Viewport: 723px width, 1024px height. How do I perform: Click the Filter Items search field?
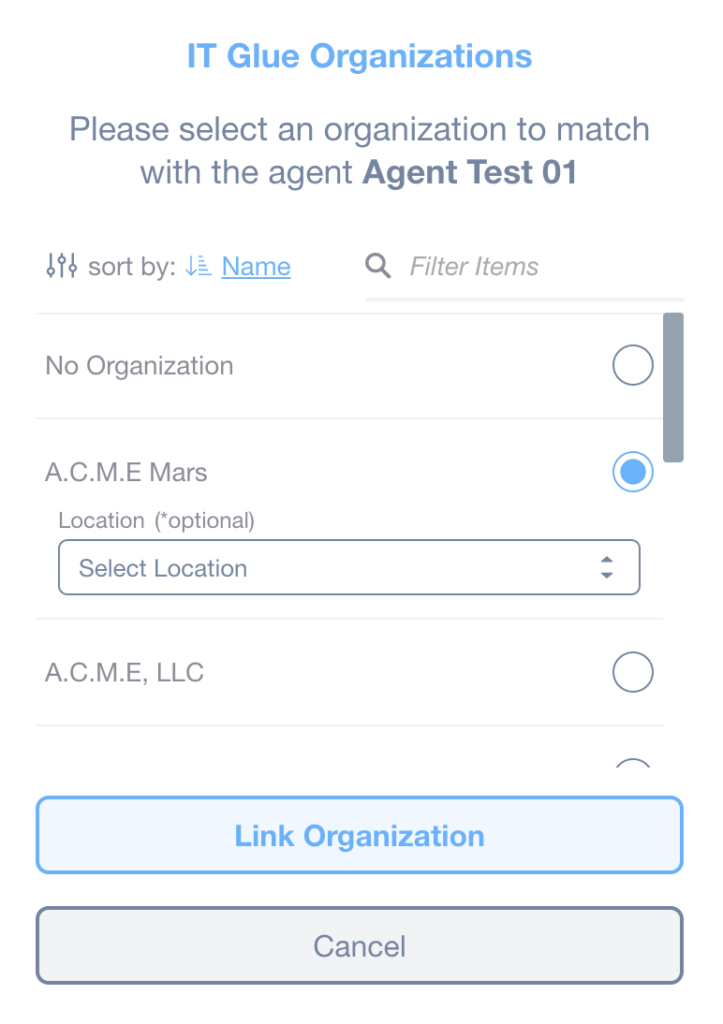point(500,266)
